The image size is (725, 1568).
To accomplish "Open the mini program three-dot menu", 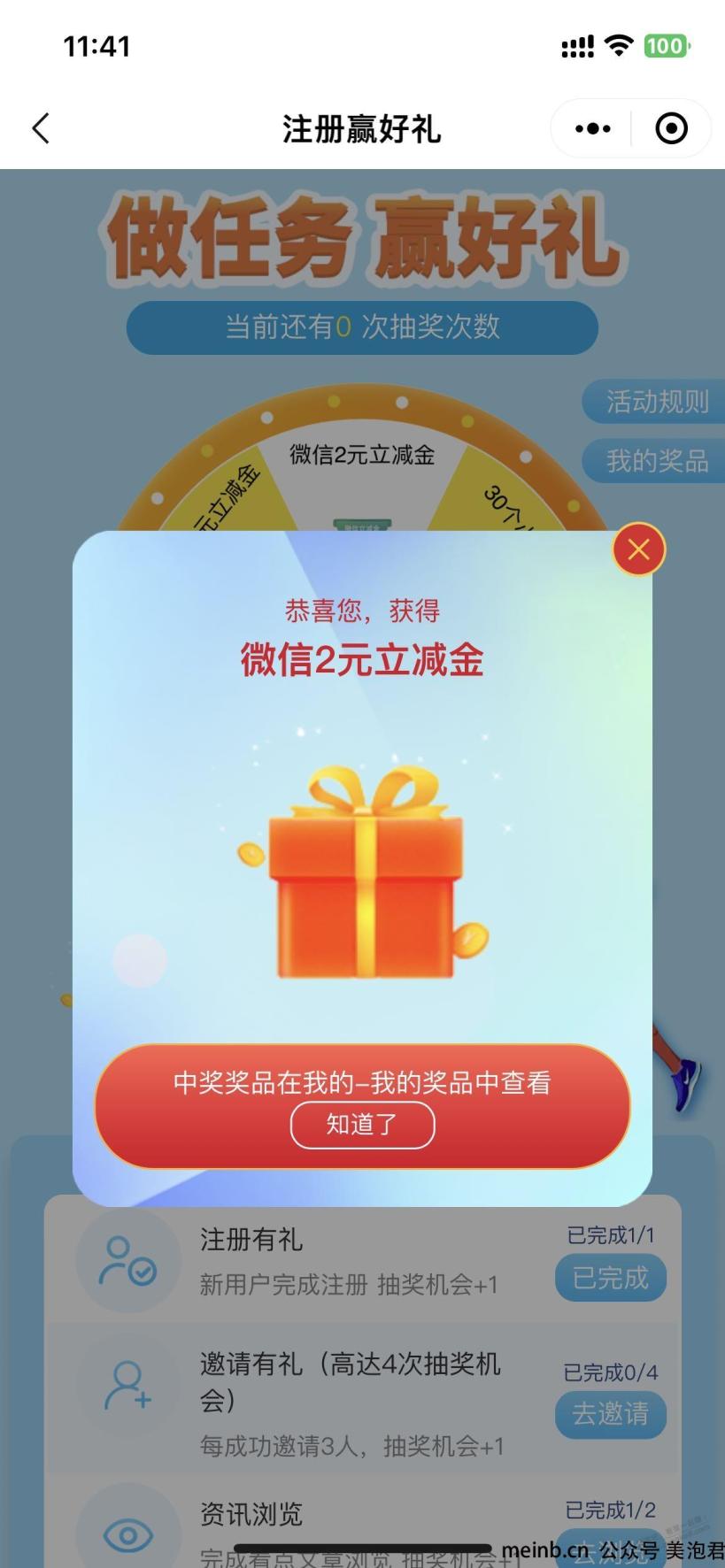I will click(x=592, y=129).
